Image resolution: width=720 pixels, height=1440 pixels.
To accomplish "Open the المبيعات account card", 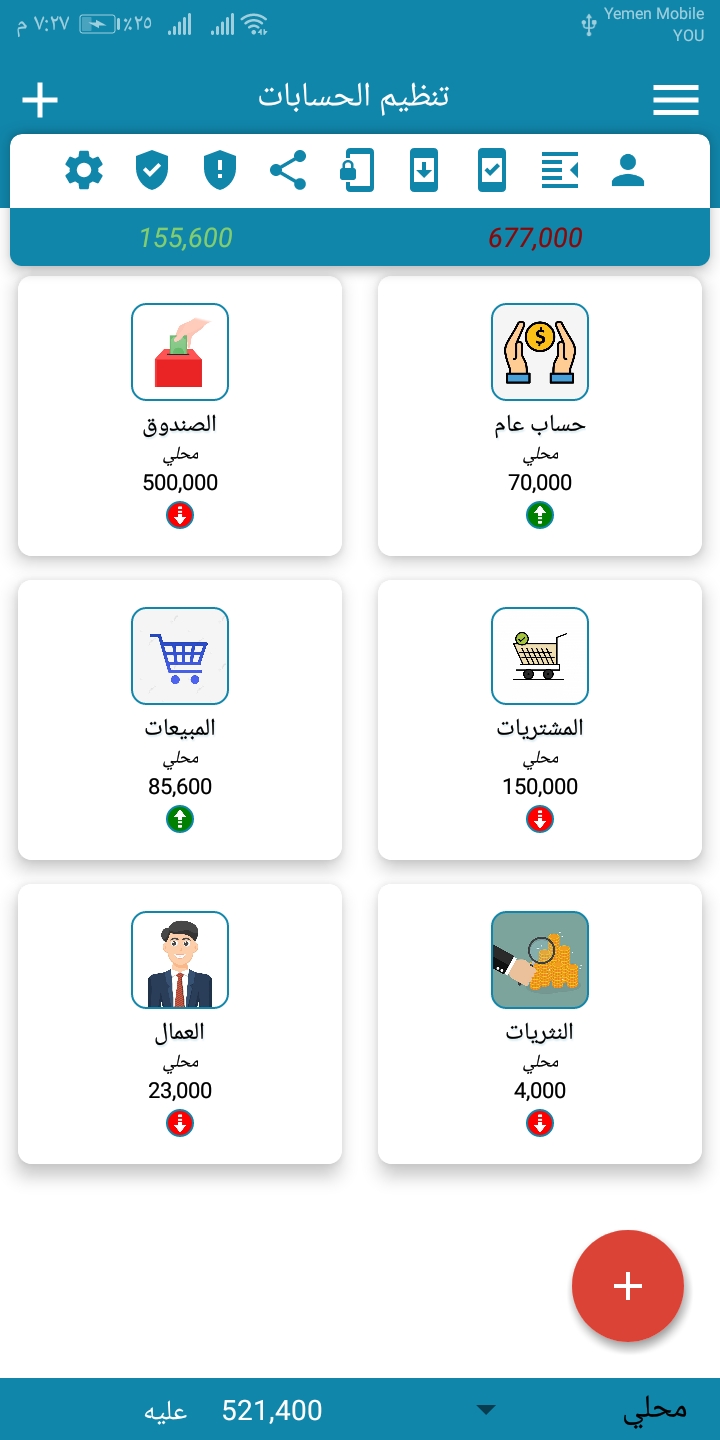I will 180,720.
